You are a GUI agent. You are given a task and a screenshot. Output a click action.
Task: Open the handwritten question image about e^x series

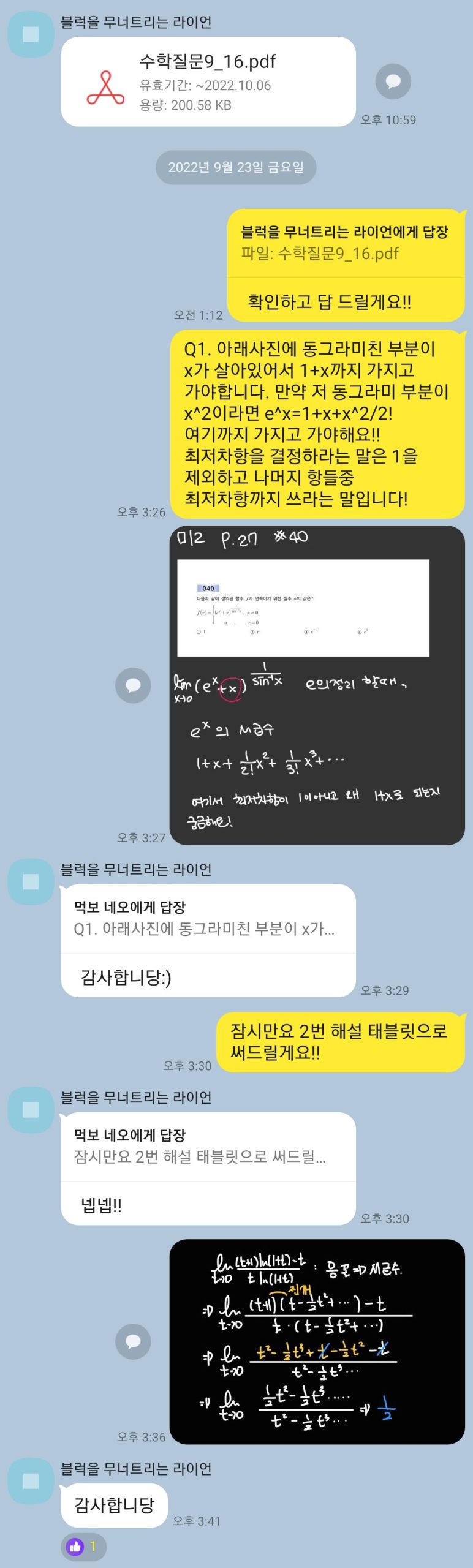pos(317,685)
